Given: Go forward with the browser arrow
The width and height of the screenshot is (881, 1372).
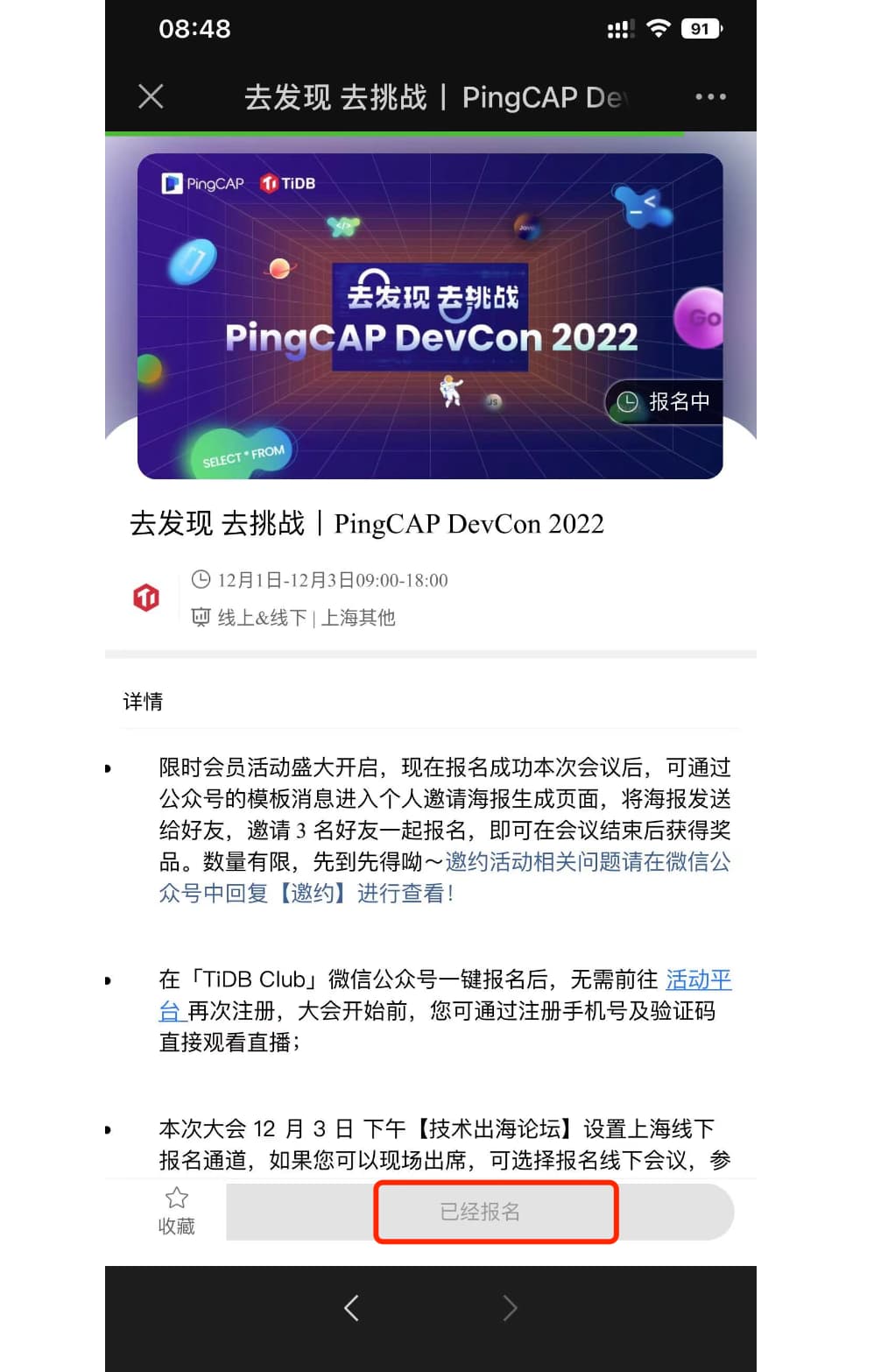Looking at the screenshot, I should coord(511,1308).
